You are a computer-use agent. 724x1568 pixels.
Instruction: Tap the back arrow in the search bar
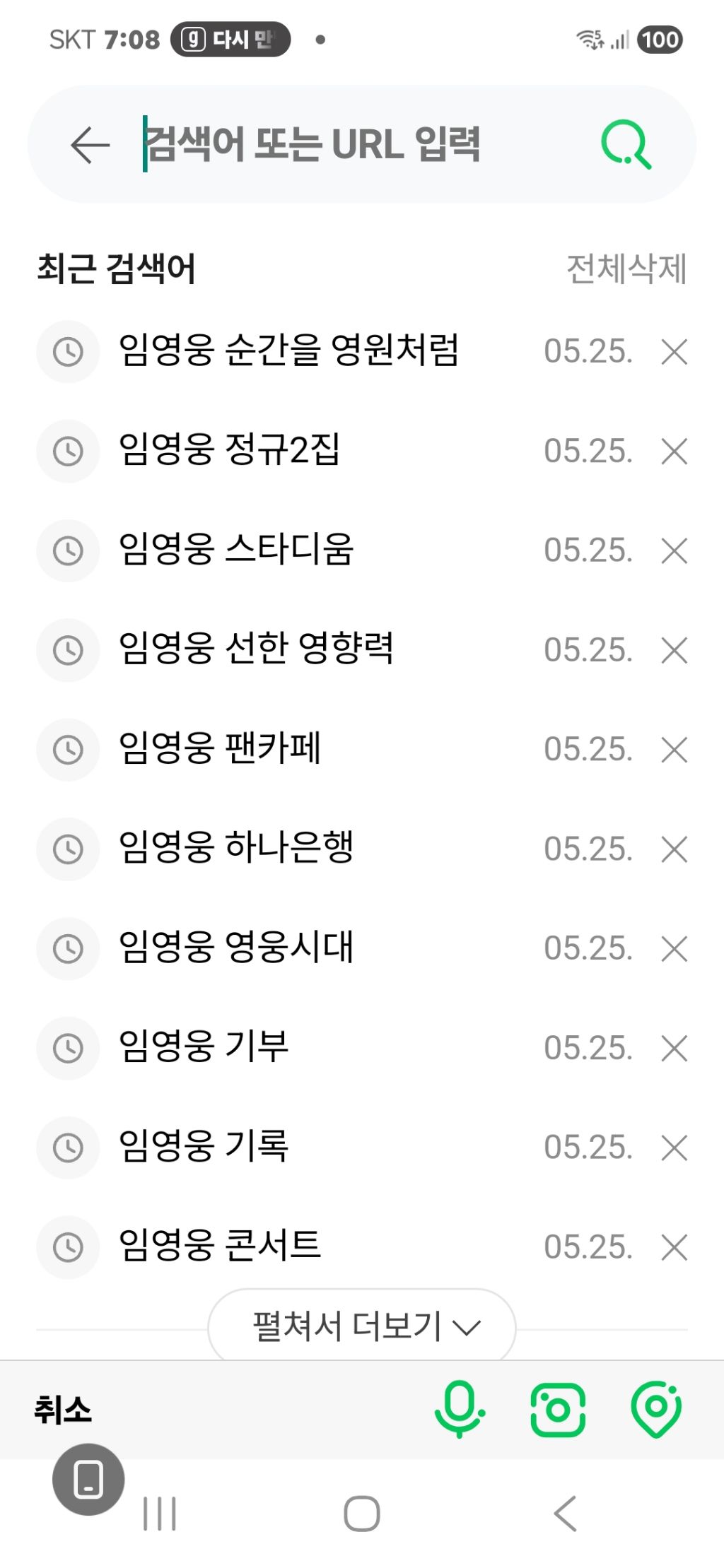(x=90, y=144)
